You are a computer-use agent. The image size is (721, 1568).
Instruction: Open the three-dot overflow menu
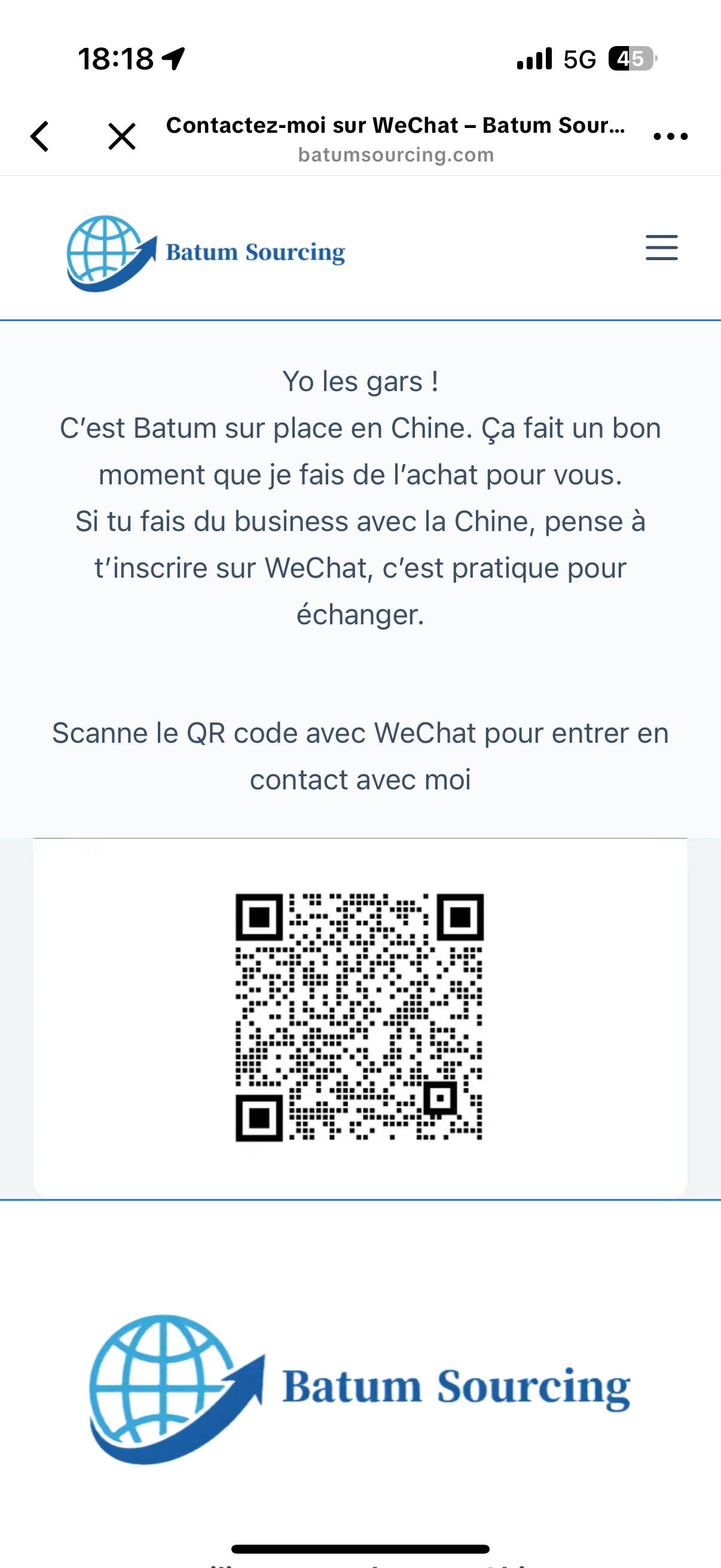point(670,136)
